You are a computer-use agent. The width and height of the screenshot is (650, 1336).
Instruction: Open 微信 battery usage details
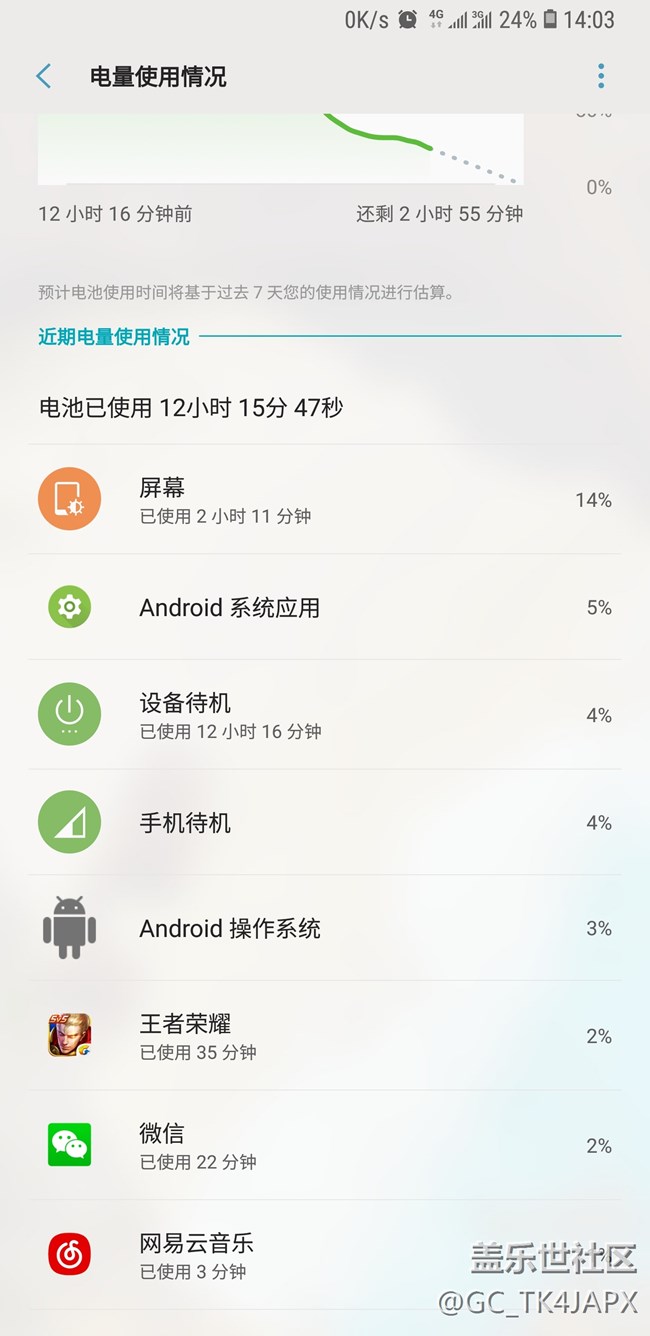[x=325, y=1146]
